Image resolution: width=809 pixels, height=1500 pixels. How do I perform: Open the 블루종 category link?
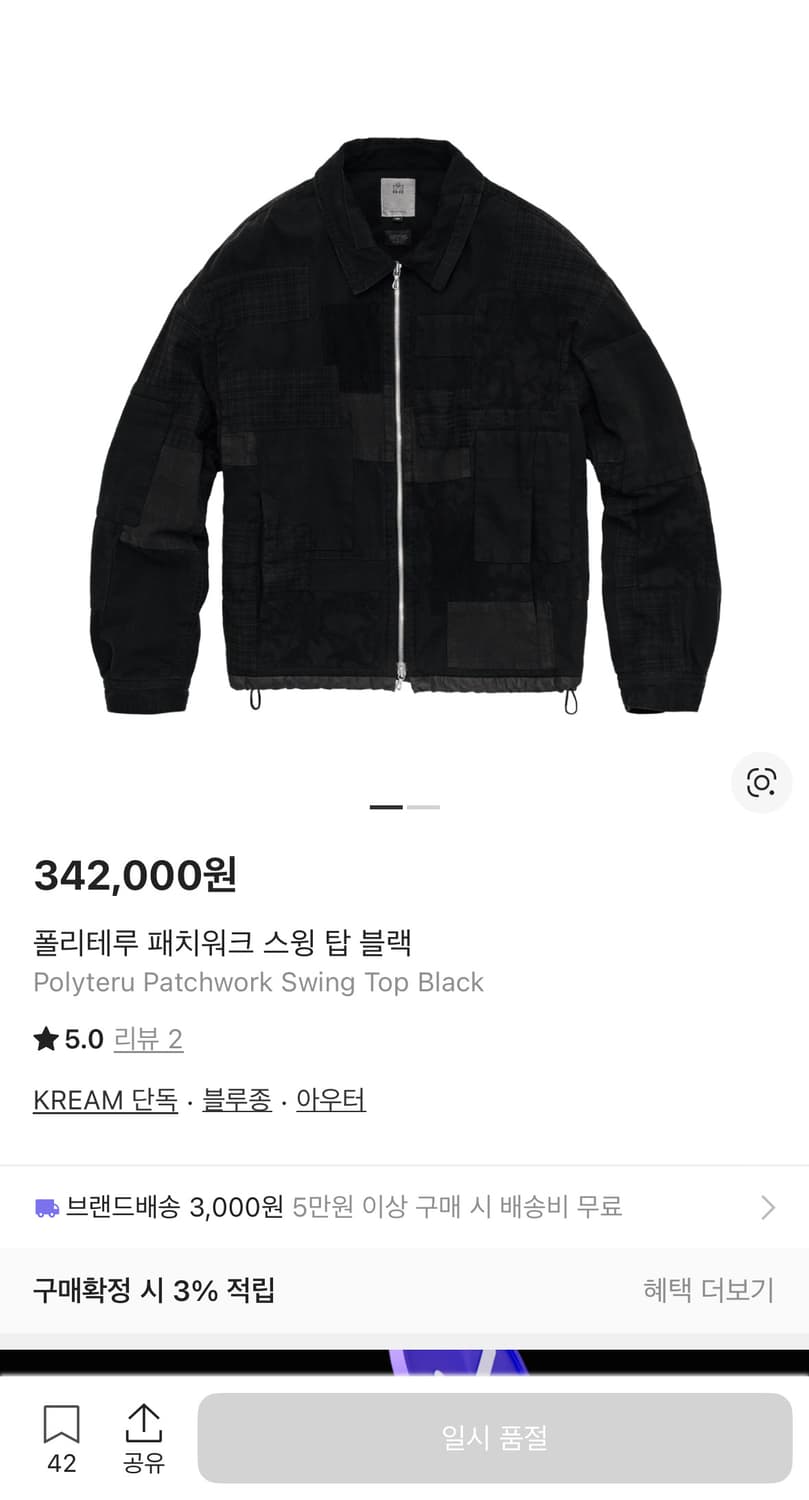[237, 1100]
